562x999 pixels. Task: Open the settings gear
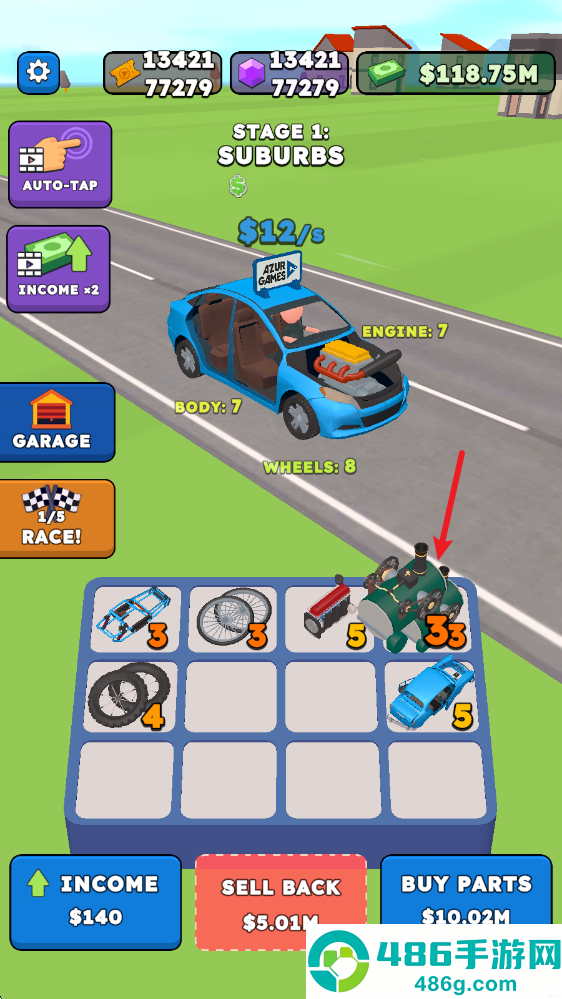[39, 73]
